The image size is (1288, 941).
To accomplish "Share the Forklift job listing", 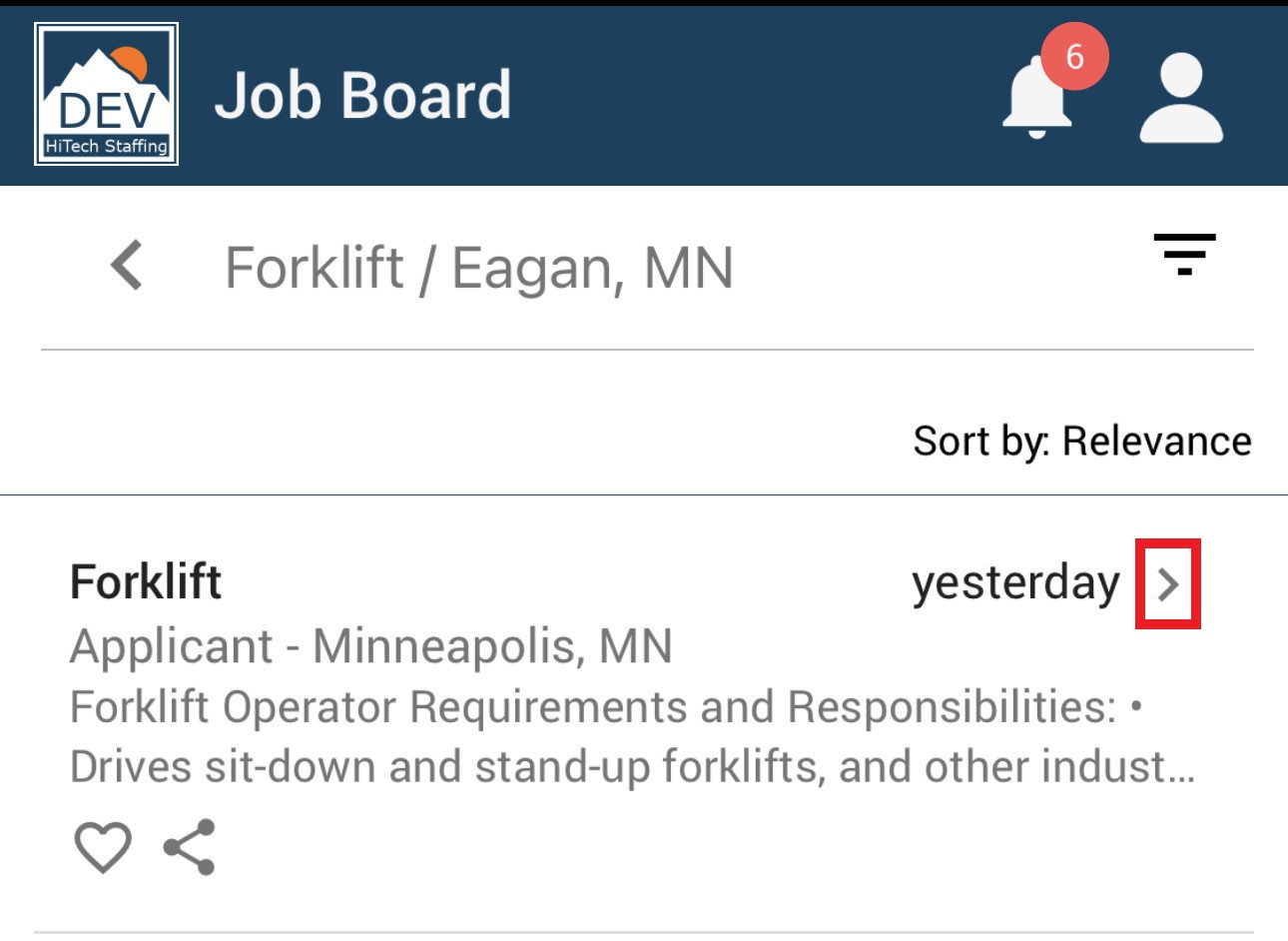I will coord(190,847).
